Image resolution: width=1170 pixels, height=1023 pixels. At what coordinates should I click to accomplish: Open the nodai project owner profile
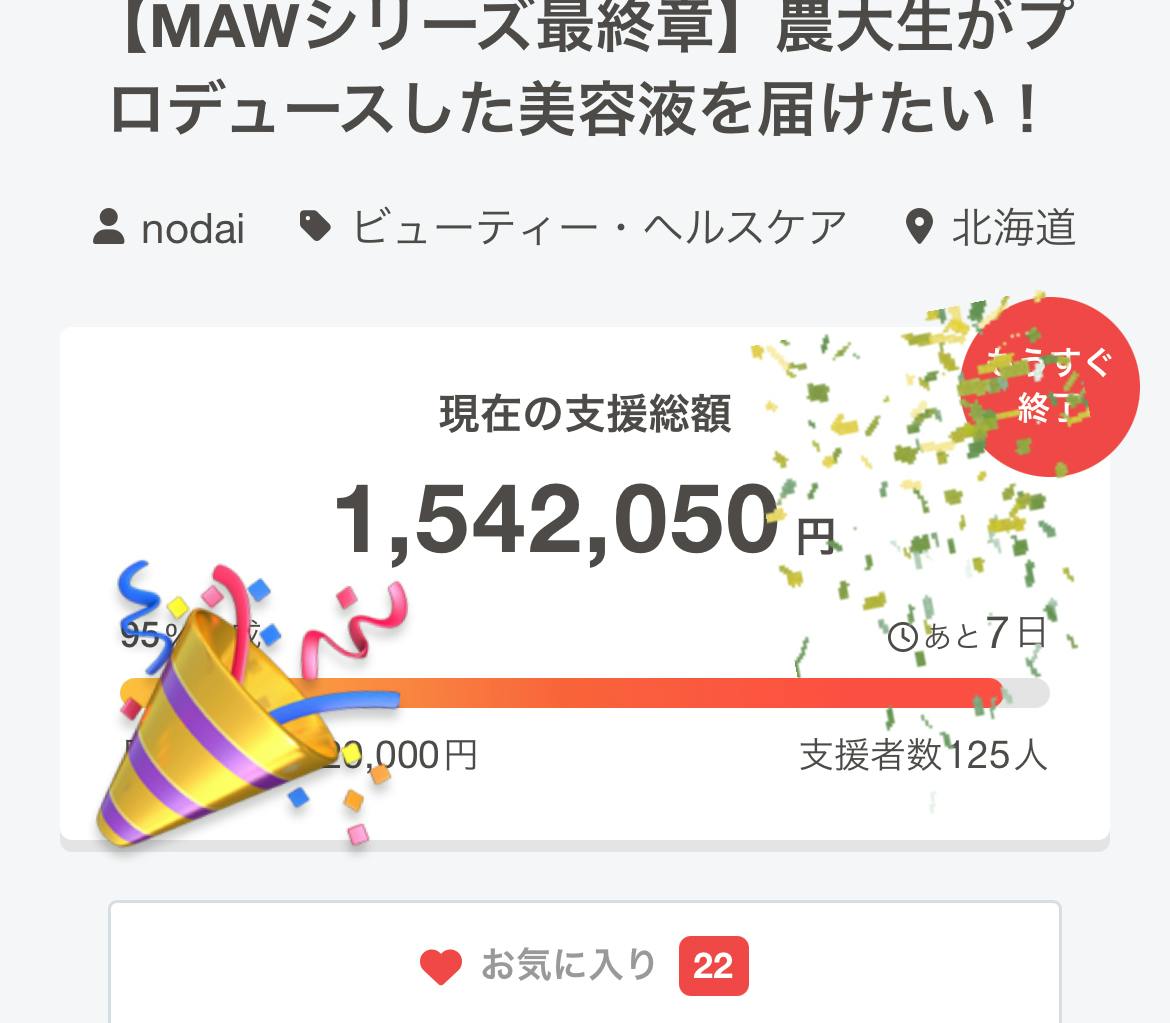click(x=191, y=228)
